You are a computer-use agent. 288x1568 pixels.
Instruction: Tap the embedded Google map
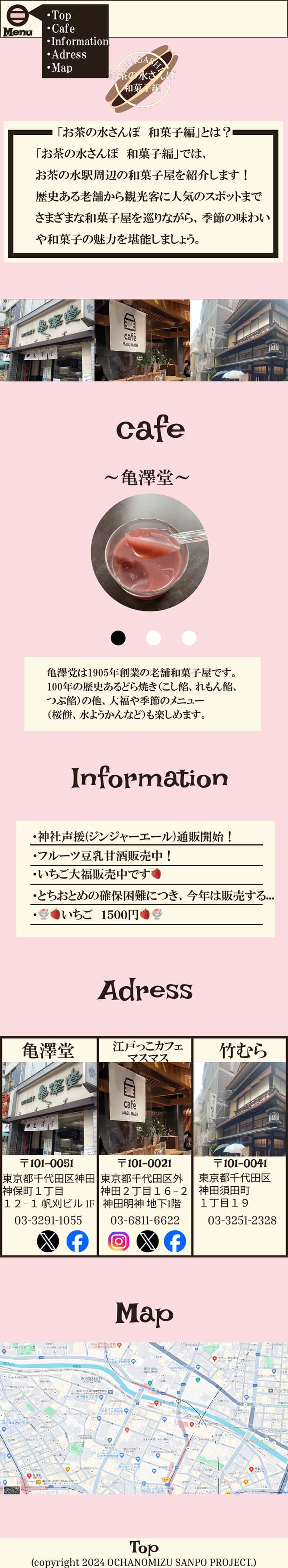pos(144,1418)
